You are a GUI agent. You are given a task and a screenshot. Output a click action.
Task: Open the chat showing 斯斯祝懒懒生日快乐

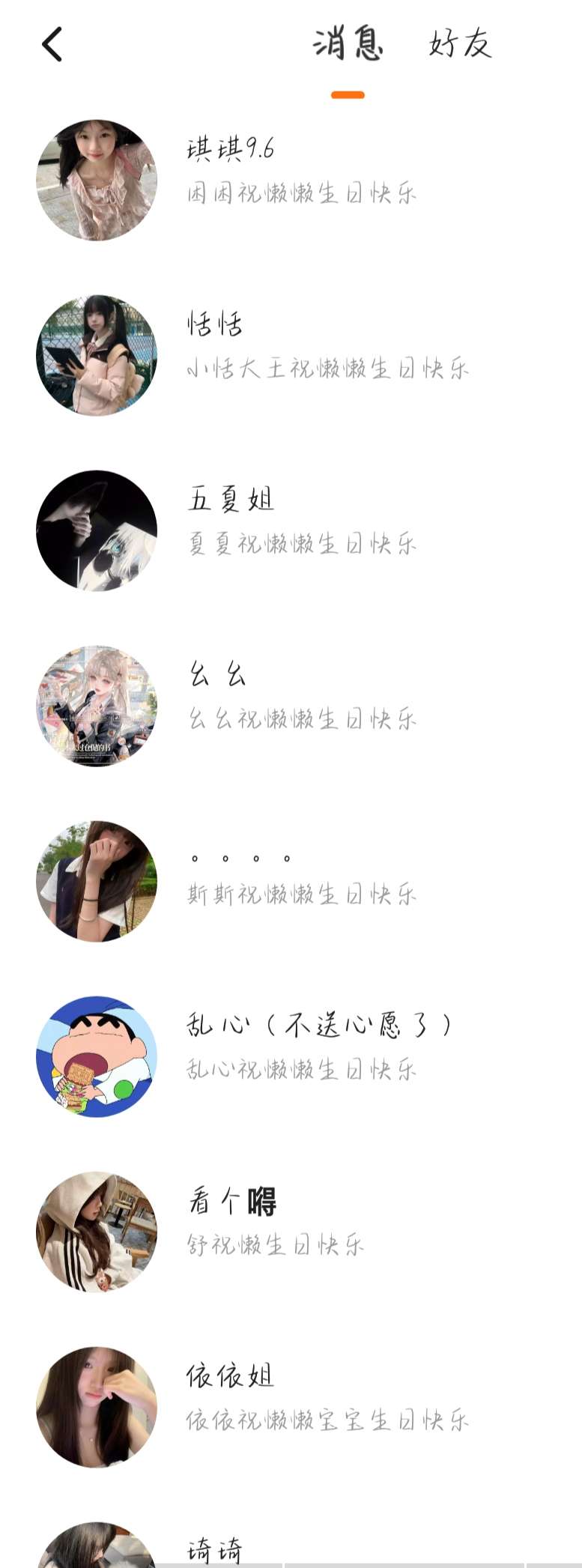(300, 880)
